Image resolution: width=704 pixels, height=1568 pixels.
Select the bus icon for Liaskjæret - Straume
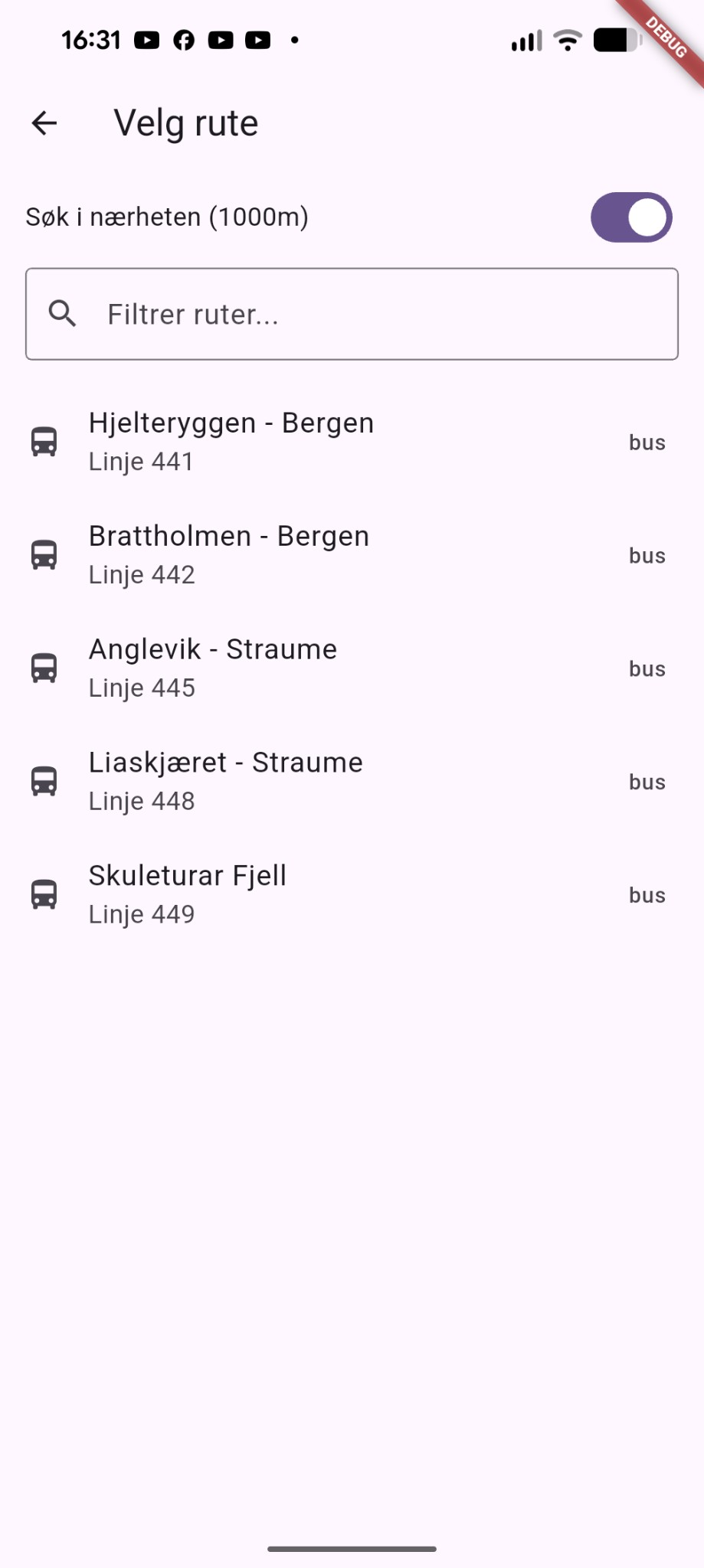[x=44, y=781]
